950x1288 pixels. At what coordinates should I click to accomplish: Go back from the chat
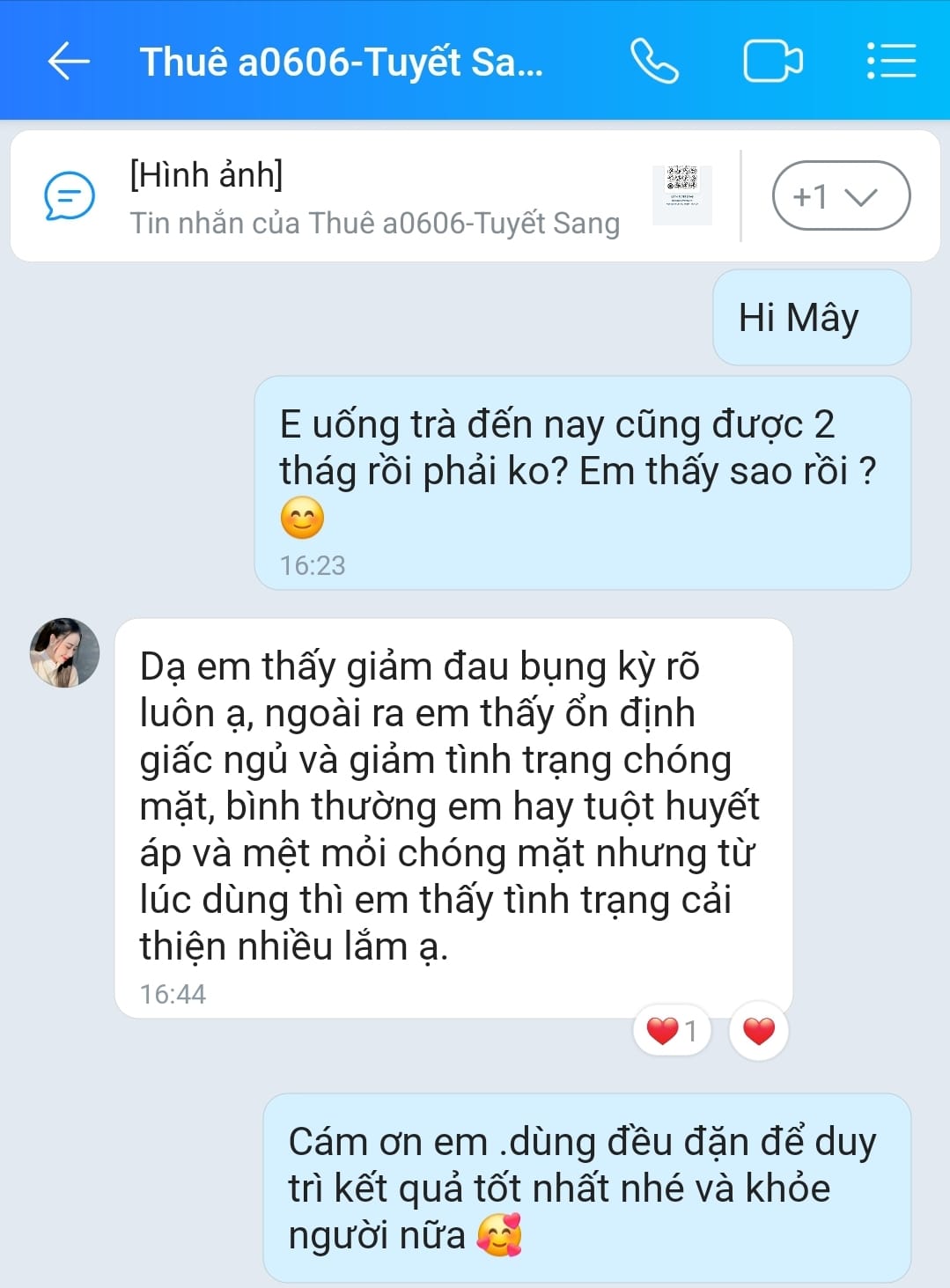click(69, 62)
